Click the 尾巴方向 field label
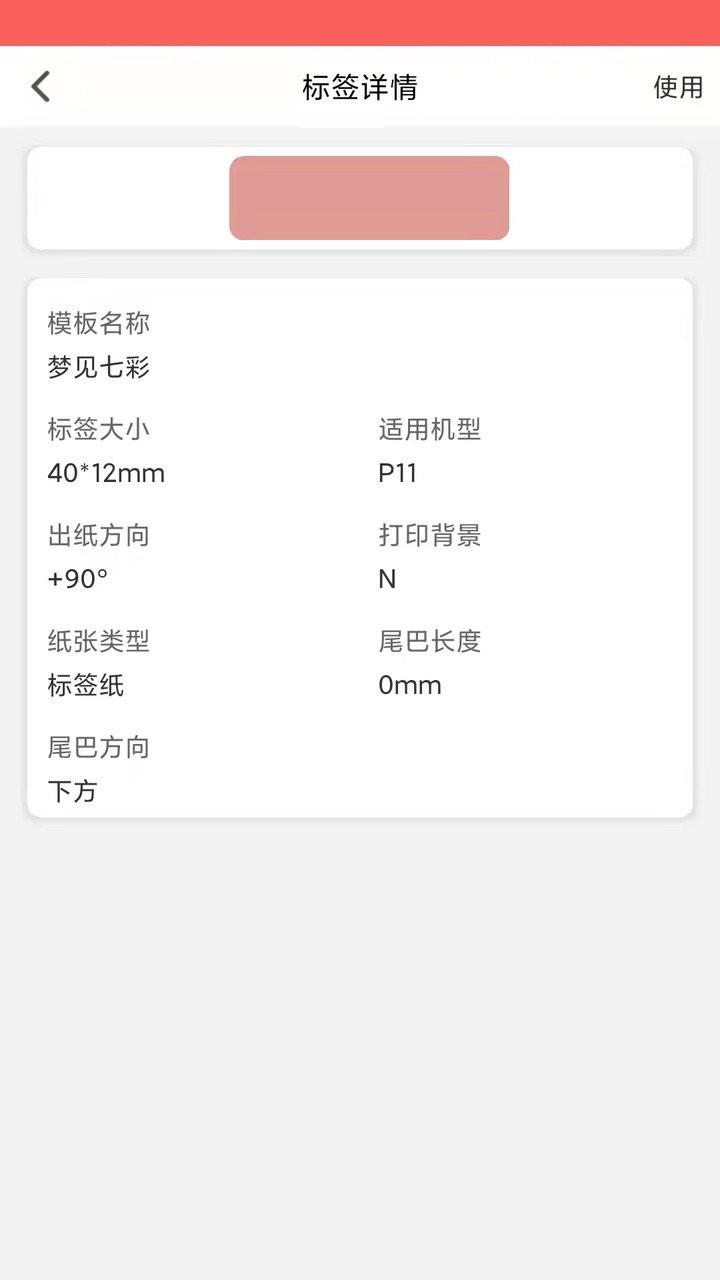This screenshot has width=720, height=1280. tap(97, 747)
